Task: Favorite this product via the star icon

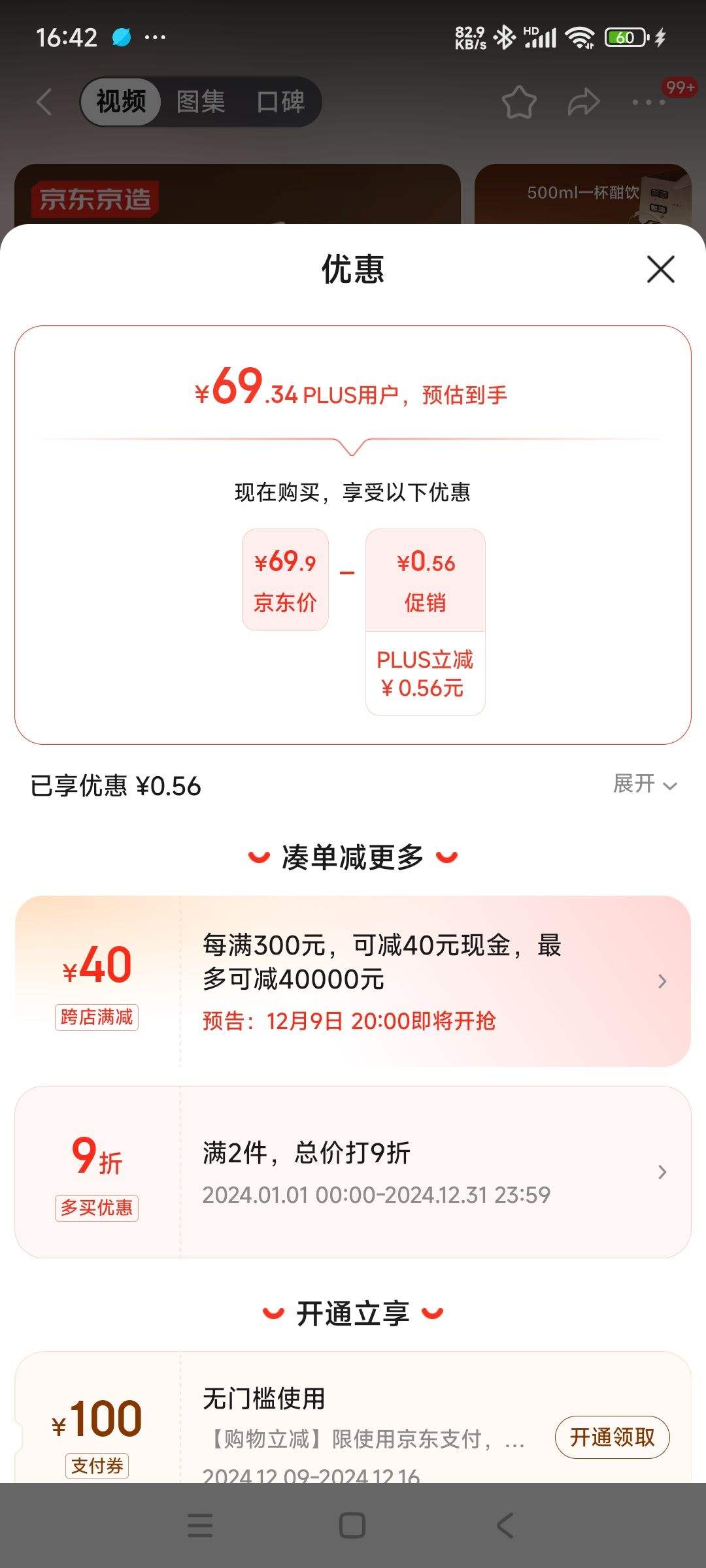Action: [518, 102]
